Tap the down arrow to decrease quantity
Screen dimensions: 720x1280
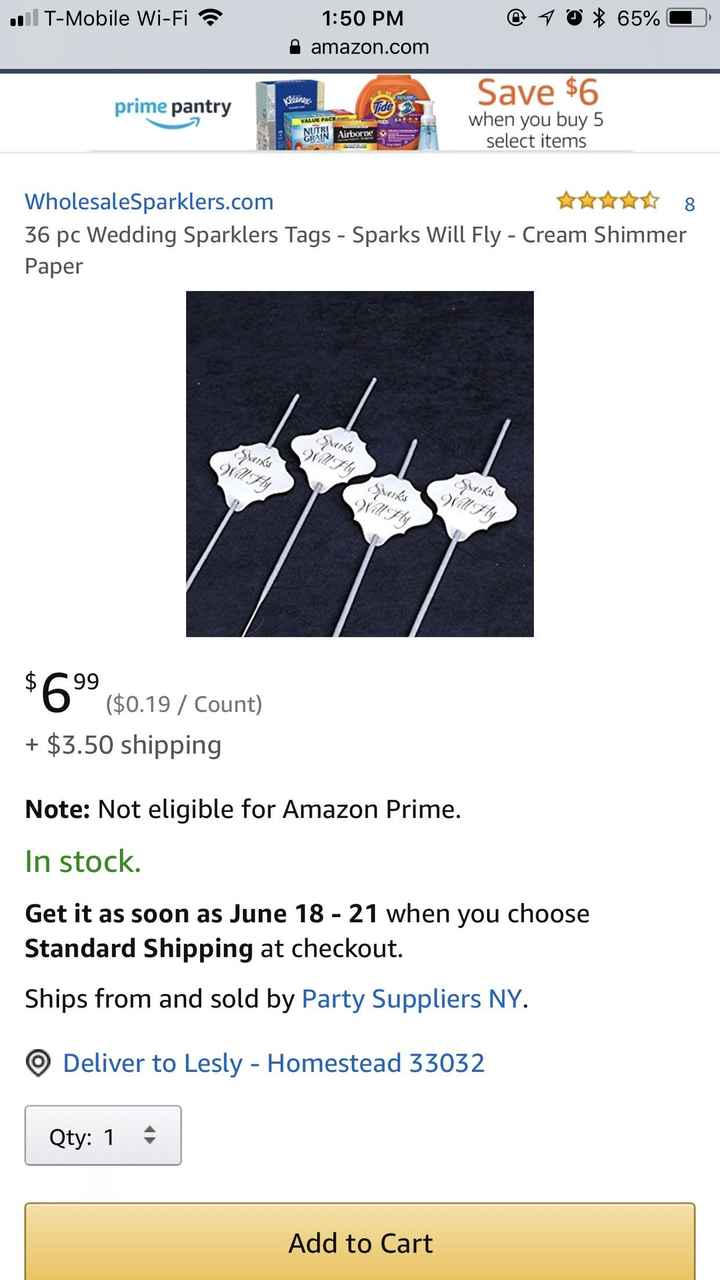tap(150, 1142)
